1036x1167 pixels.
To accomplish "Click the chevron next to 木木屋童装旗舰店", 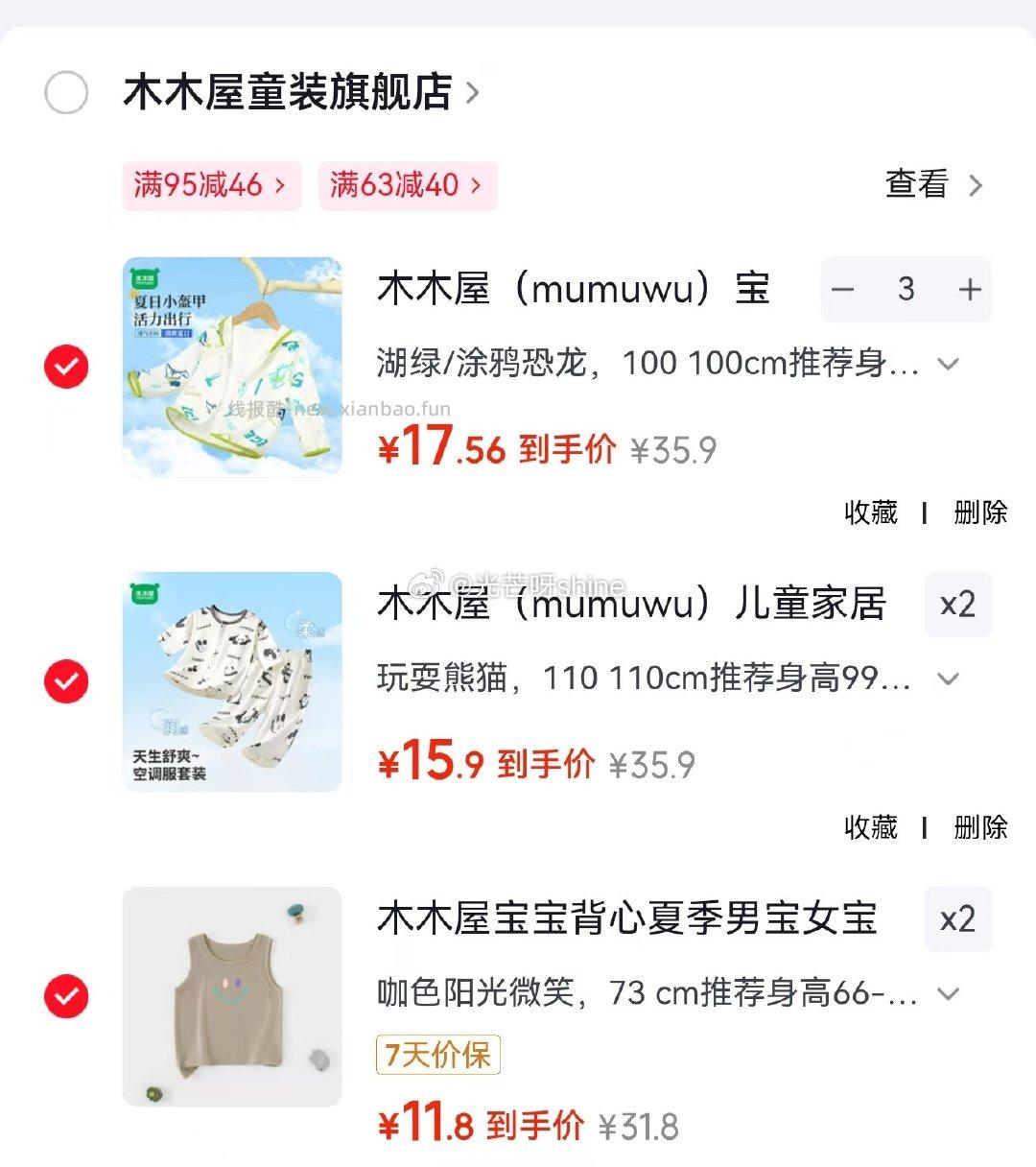I will 473,93.
